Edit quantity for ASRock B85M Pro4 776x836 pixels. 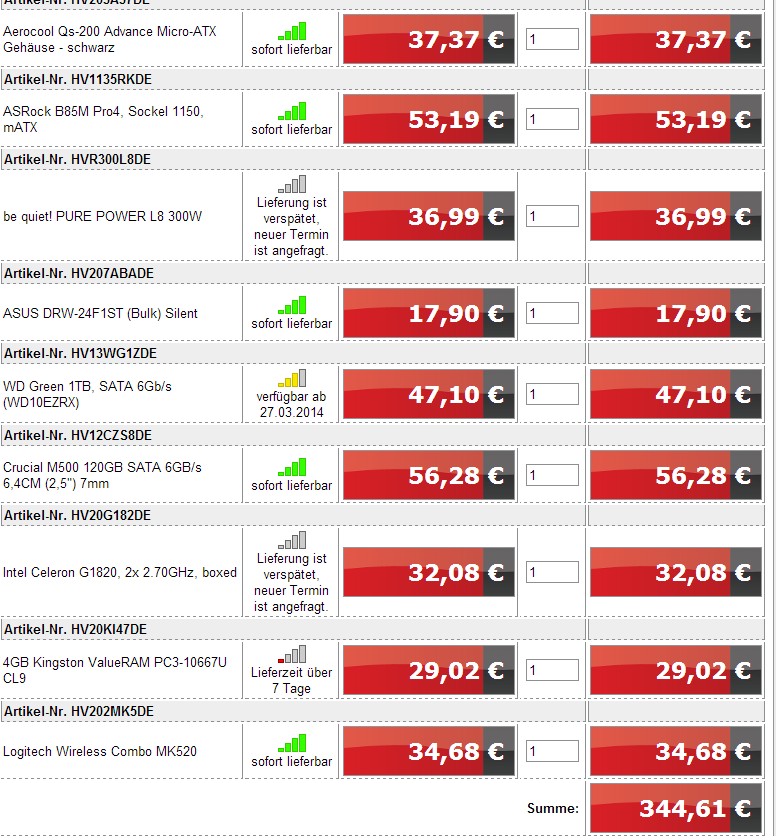point(552,119)
